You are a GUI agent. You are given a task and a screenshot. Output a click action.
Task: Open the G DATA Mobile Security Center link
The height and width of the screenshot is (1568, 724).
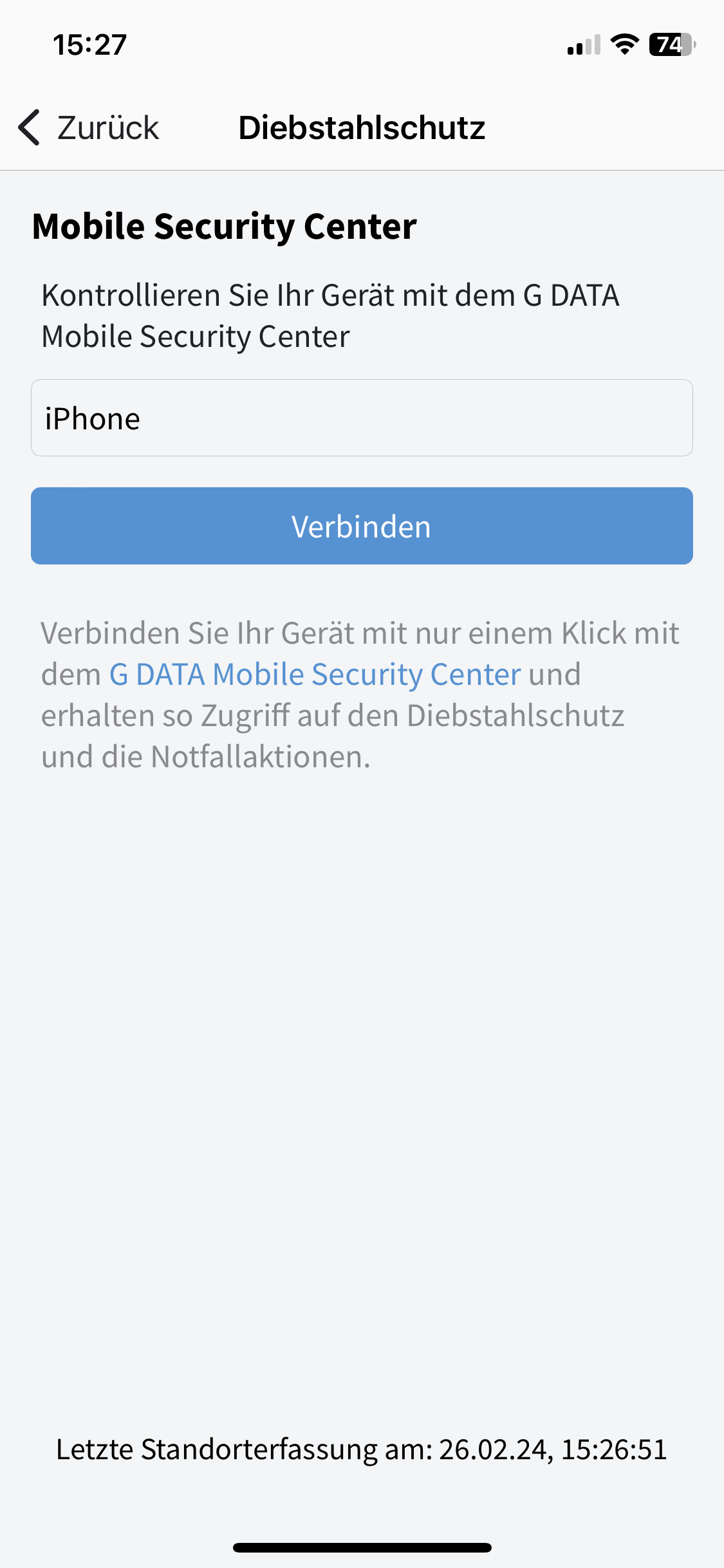[315, 675]
